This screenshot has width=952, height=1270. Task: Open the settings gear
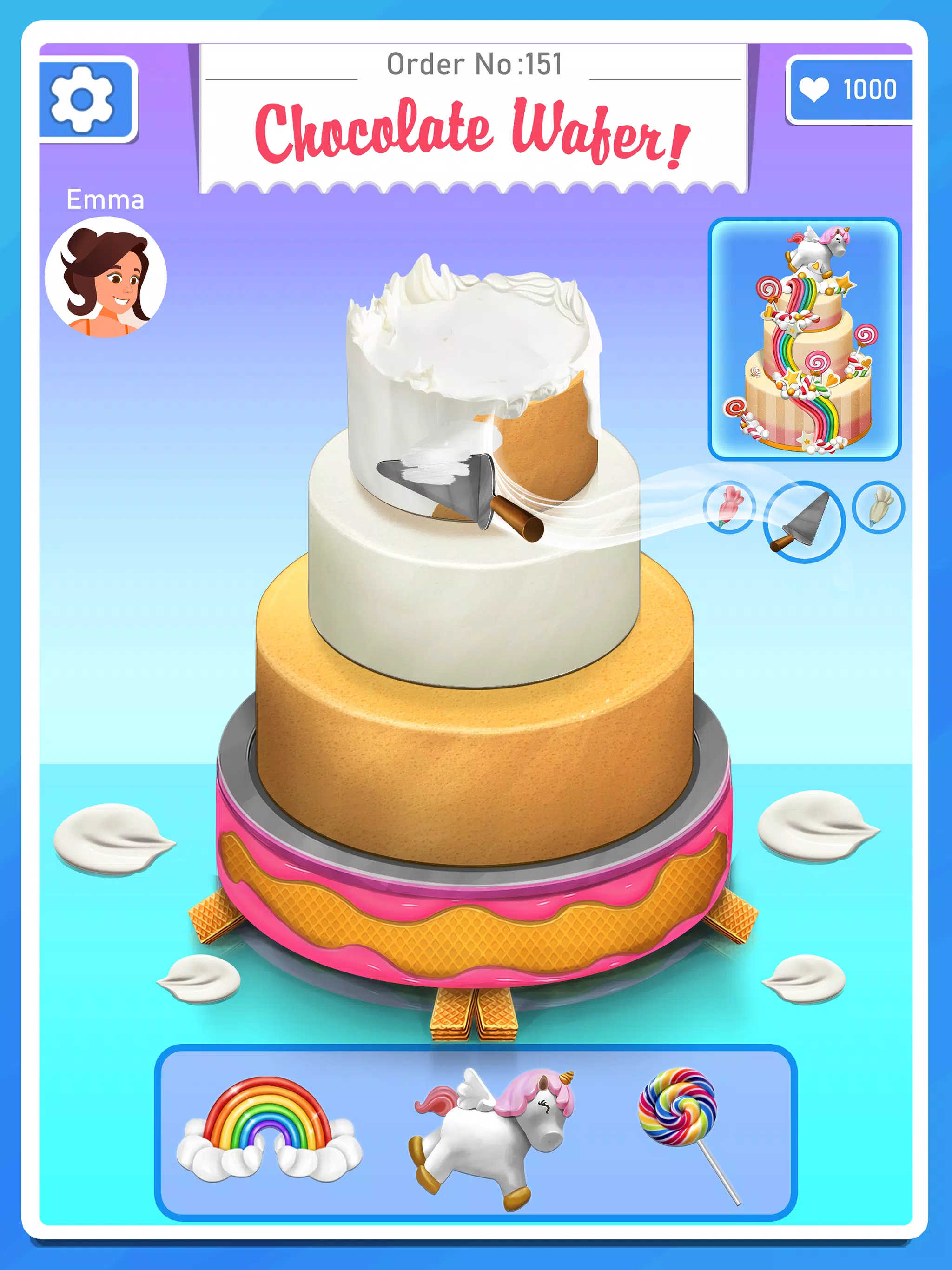83,99
